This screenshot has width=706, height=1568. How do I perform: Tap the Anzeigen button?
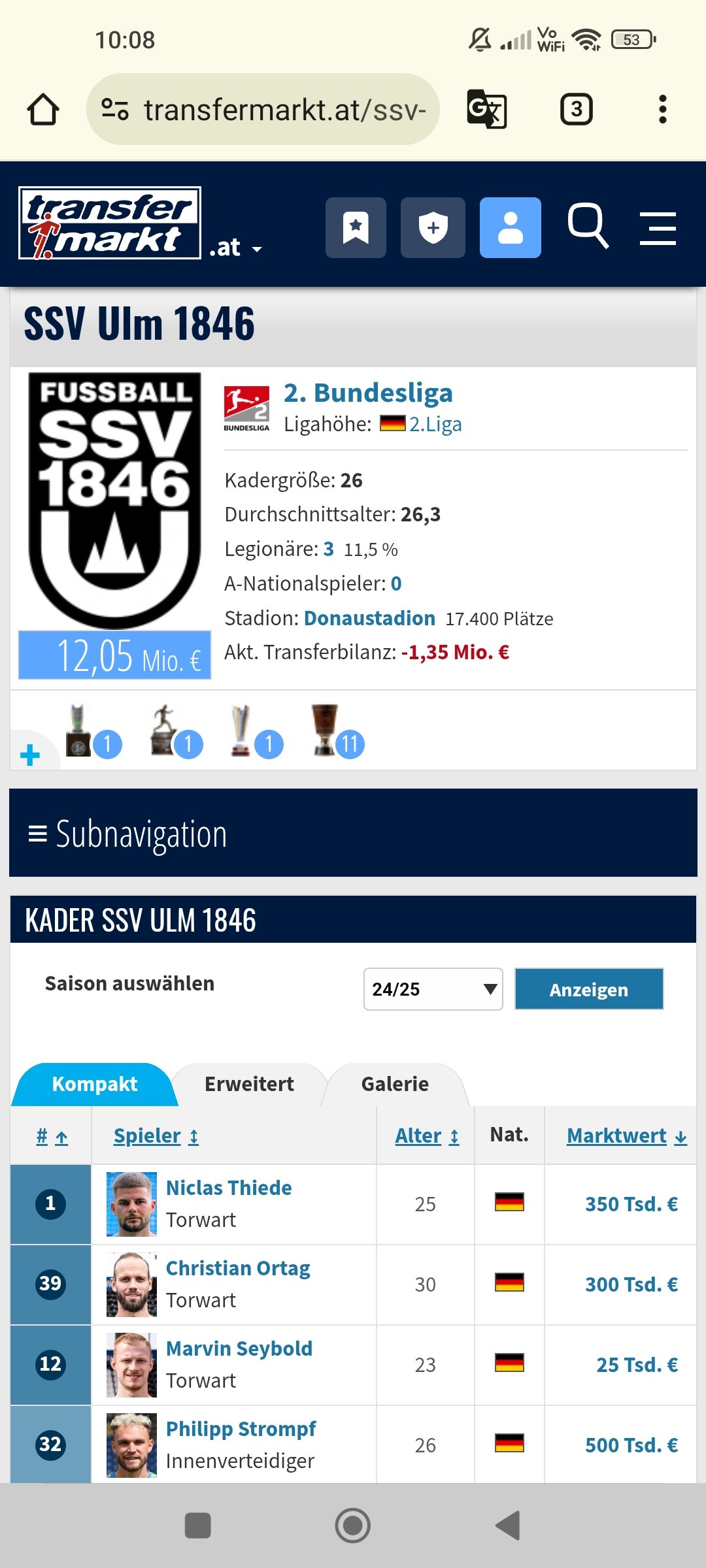tap(589, 989)
